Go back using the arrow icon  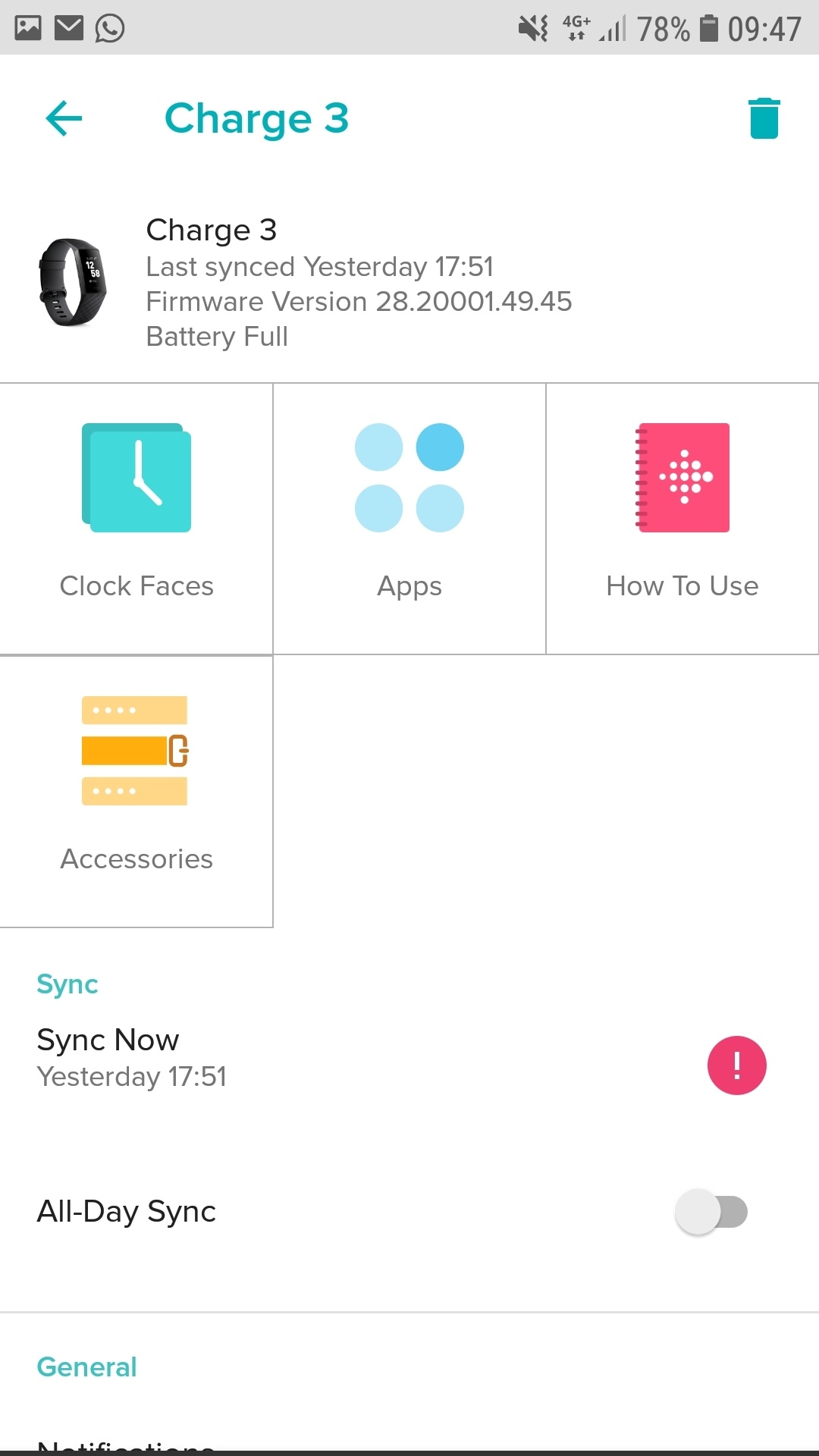pyautogui.click(x=64, y=118)
